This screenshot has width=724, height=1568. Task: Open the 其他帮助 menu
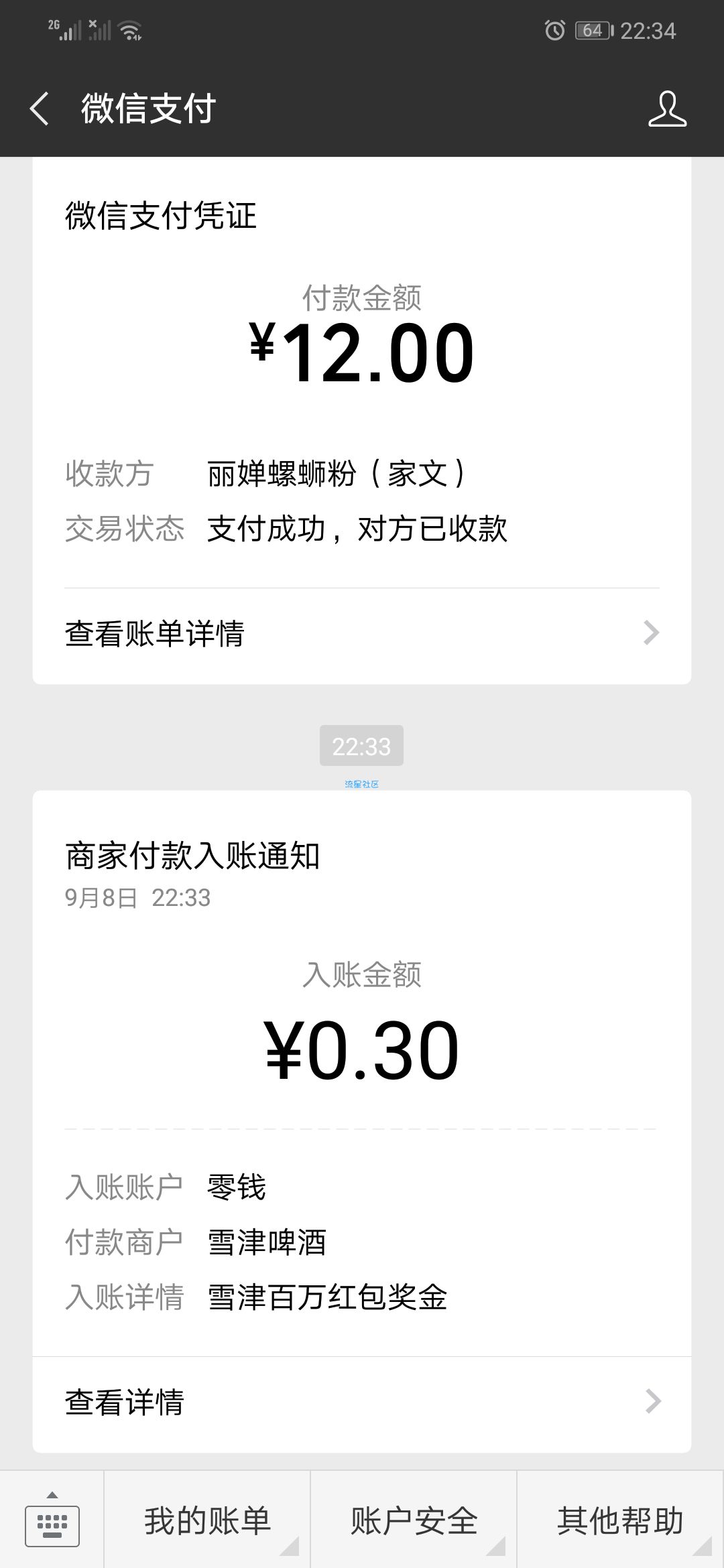pos(621,1520)
